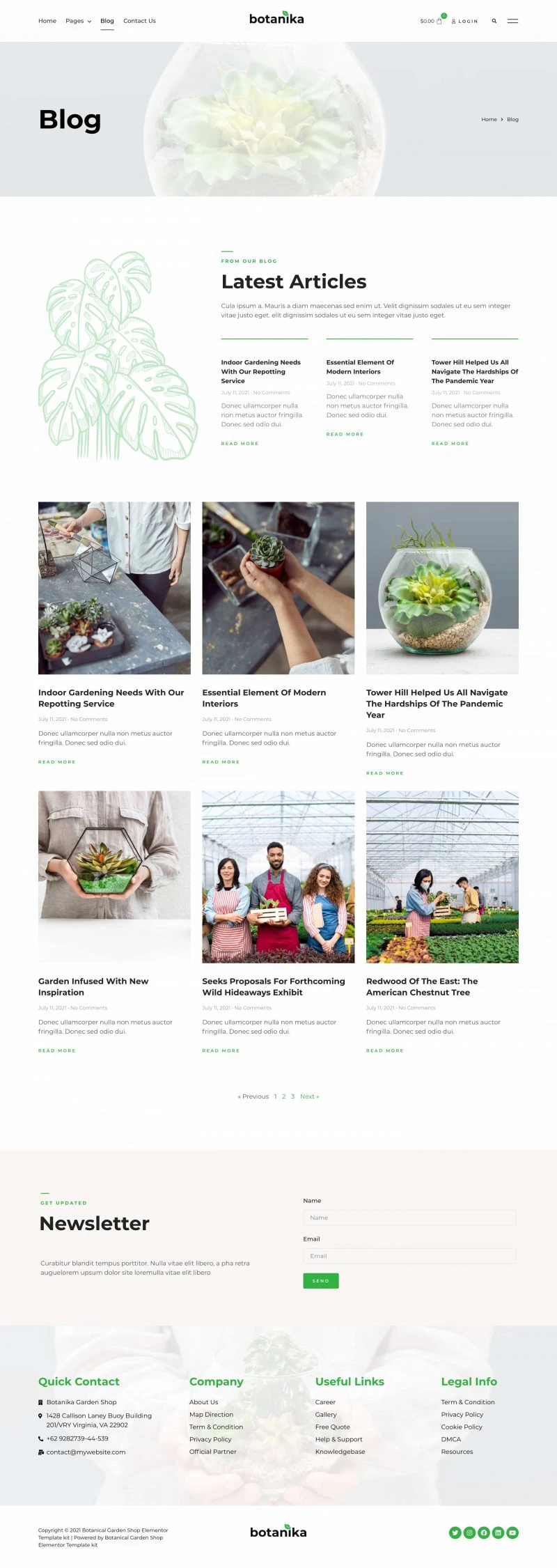Go to page 2 of blog posts
Viewport: 557px width, 1568px height.
click(283, 1096)
